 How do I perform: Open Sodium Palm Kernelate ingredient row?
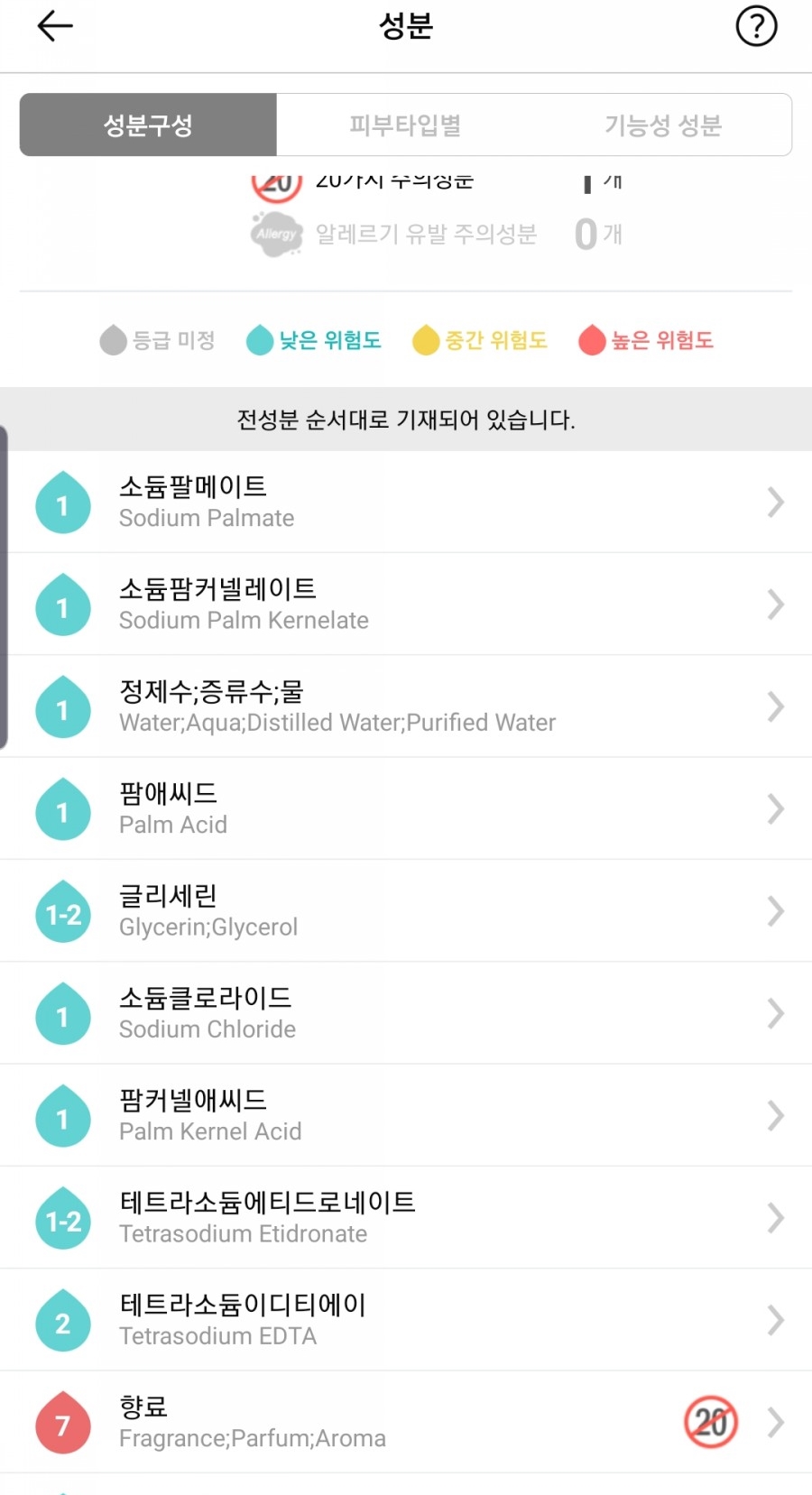406,604
